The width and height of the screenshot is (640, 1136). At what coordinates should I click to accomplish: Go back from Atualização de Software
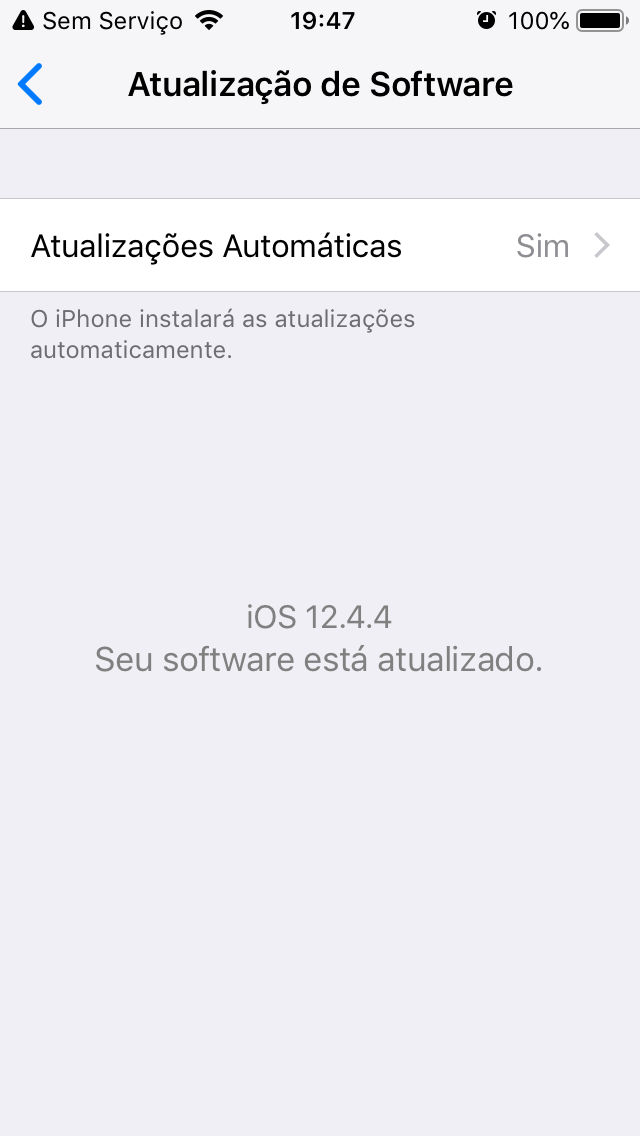(x=31, y=85)
